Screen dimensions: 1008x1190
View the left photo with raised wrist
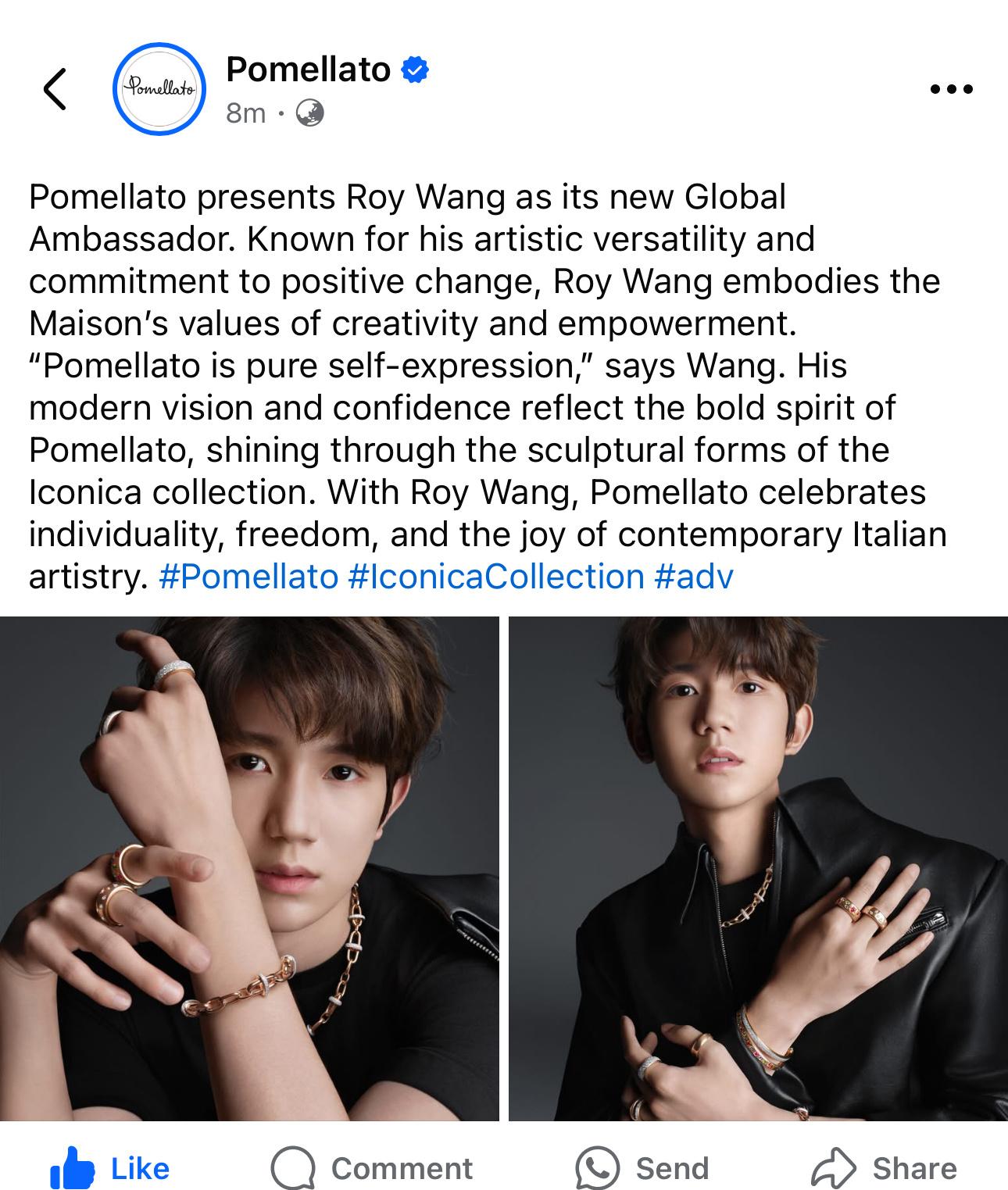coord(249,868)
